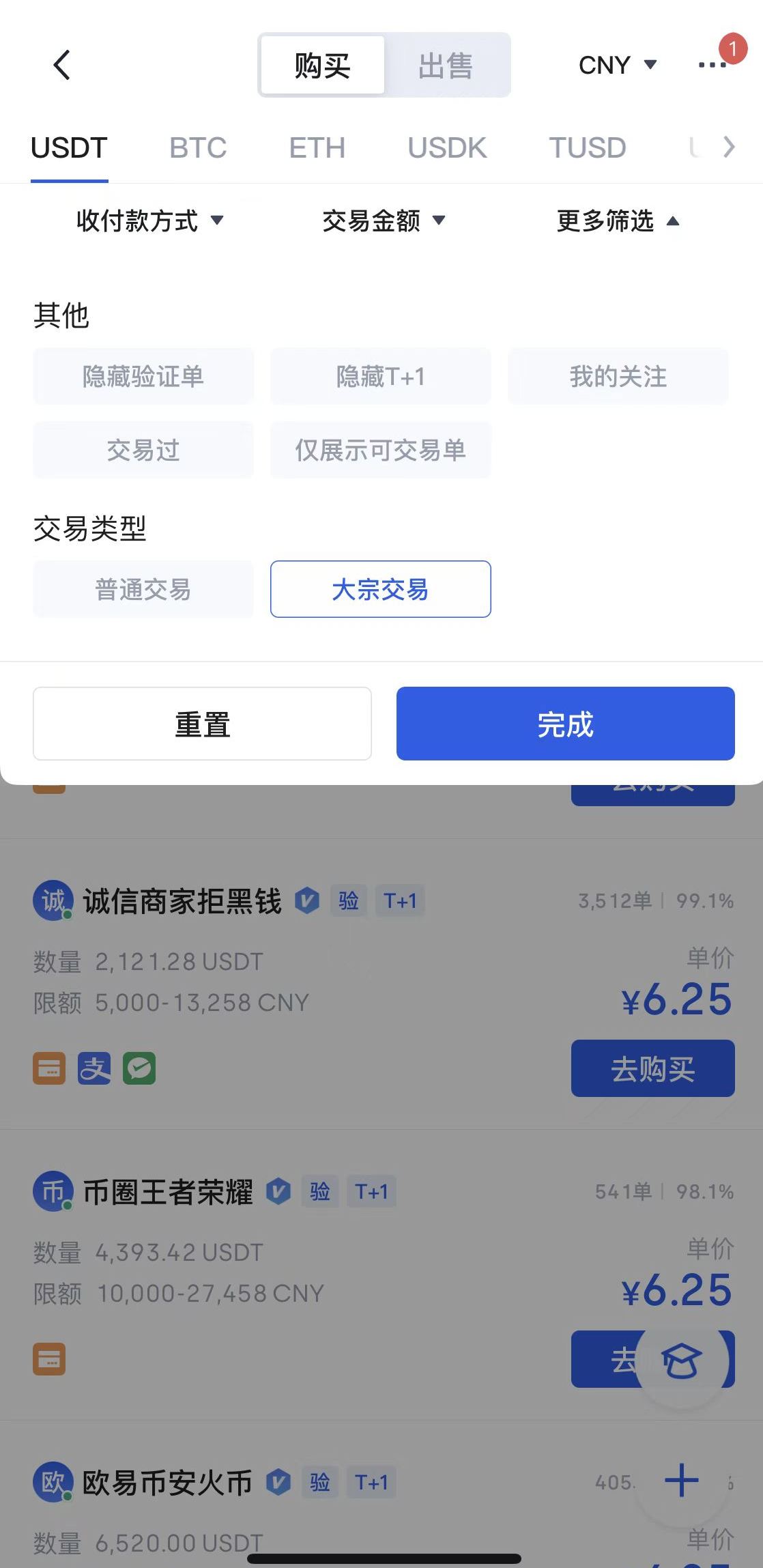Select the 交易过 filter chip
This screenshot has height=1568, width=763.
point(143,450)
